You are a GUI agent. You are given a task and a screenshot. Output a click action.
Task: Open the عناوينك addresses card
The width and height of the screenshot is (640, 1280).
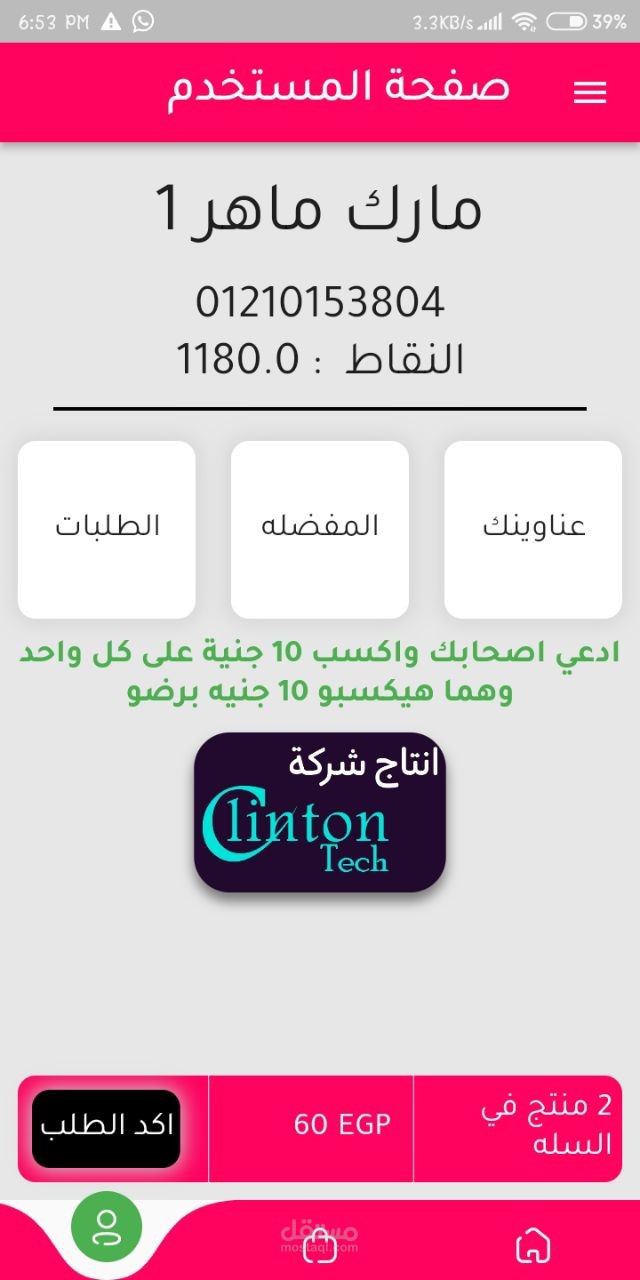(x=533, y=530)
